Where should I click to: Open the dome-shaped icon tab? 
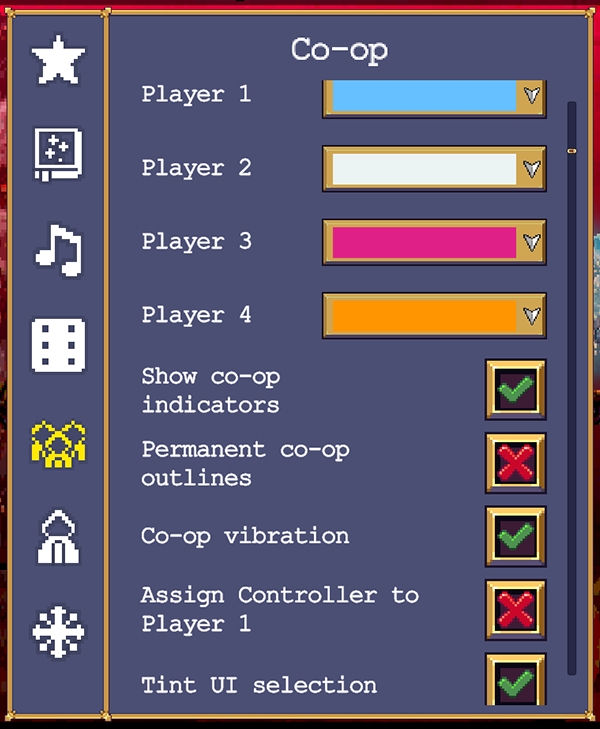pos(58,537)
